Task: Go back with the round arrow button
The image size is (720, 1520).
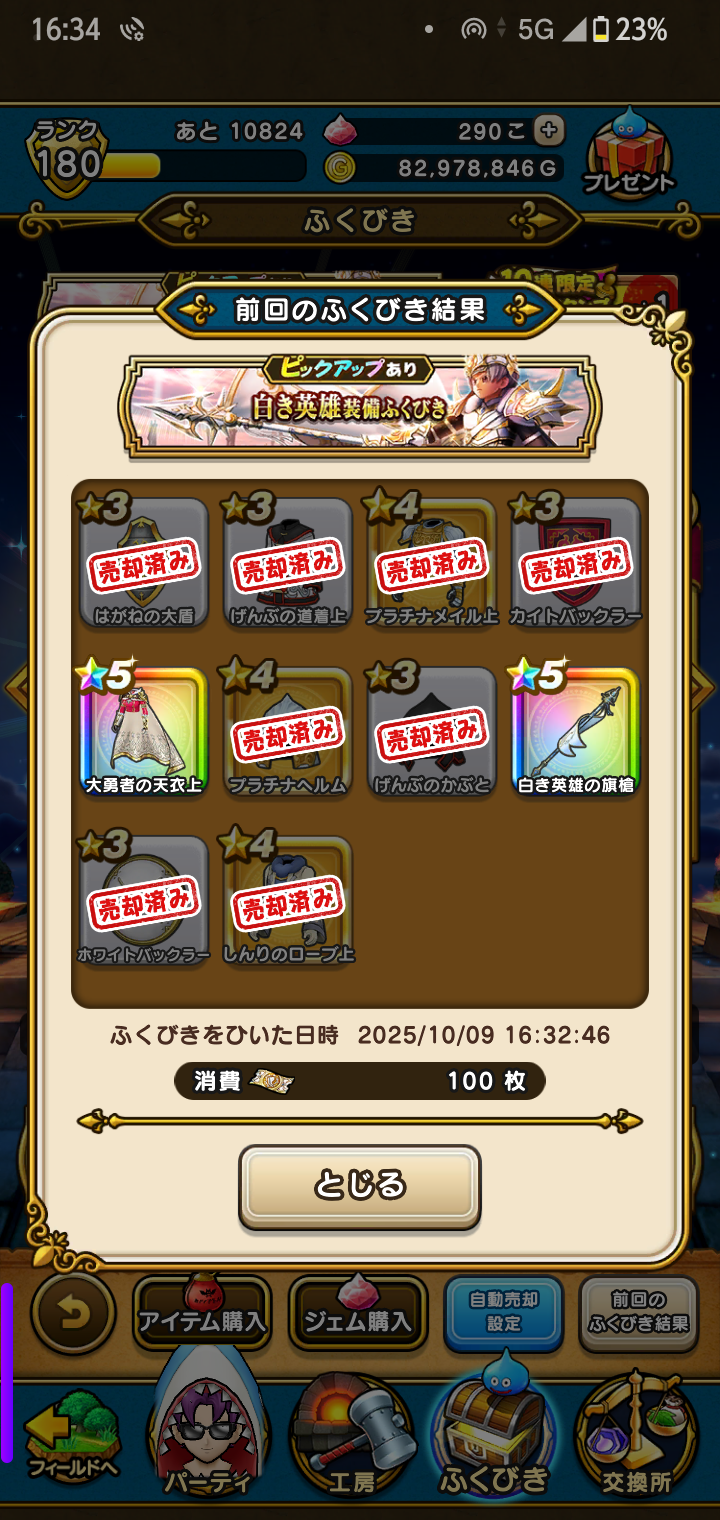Action: [x=73, y=1312]
